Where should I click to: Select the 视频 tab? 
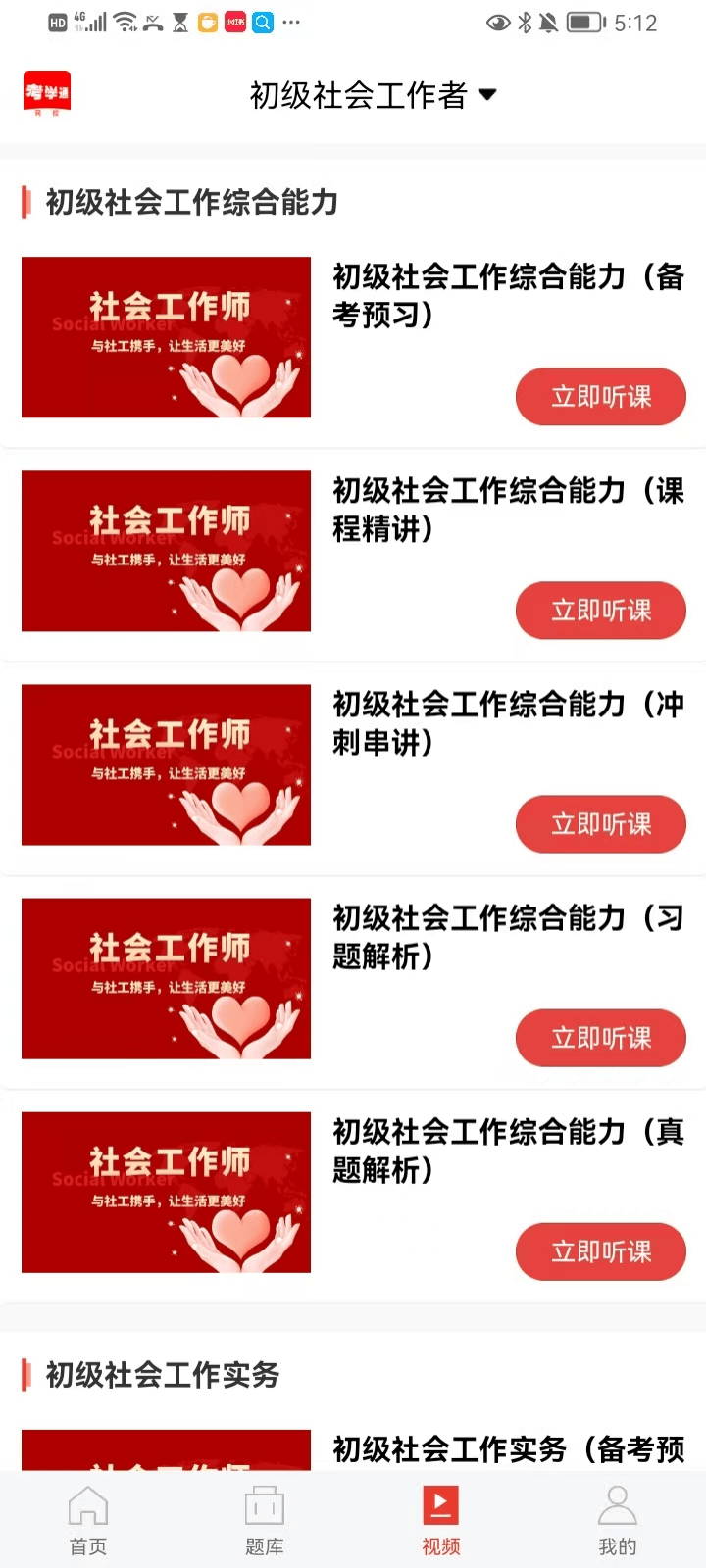[441, 1519]
